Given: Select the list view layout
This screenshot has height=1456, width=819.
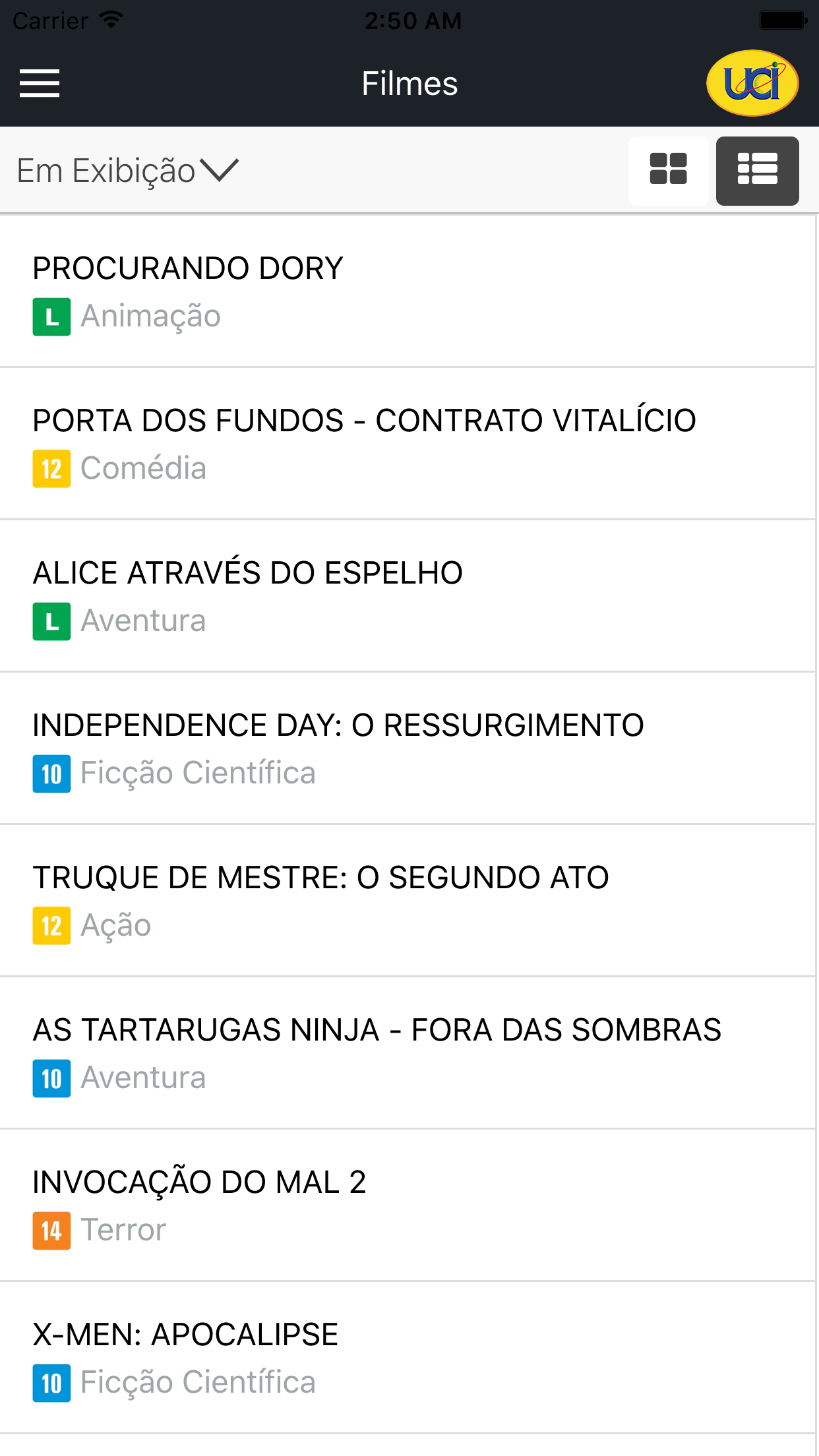Looking at the screenshot, I should pyautogui.click(x=757, y=171).
